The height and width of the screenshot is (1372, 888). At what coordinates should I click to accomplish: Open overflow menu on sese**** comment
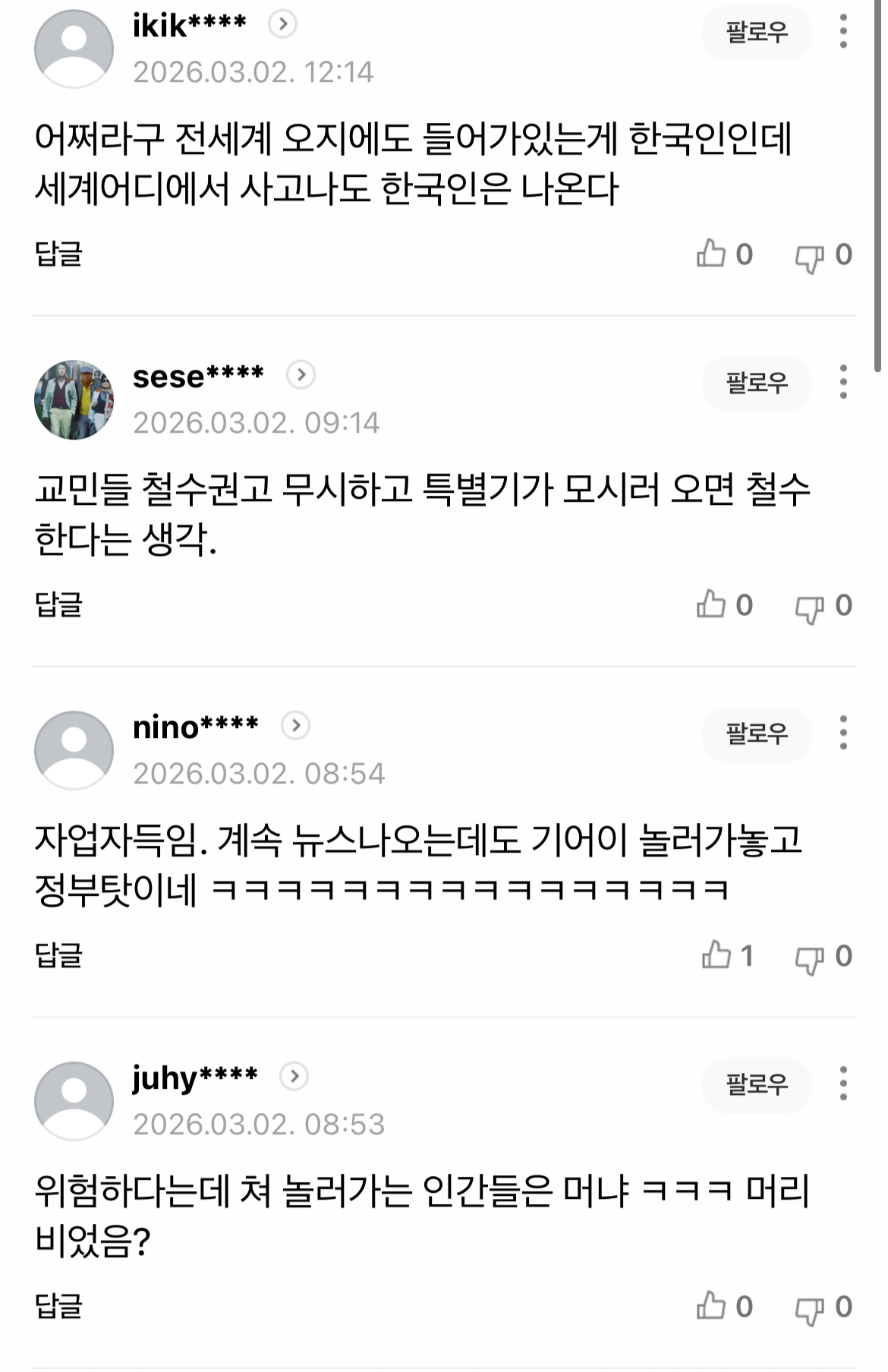(843, 383)
